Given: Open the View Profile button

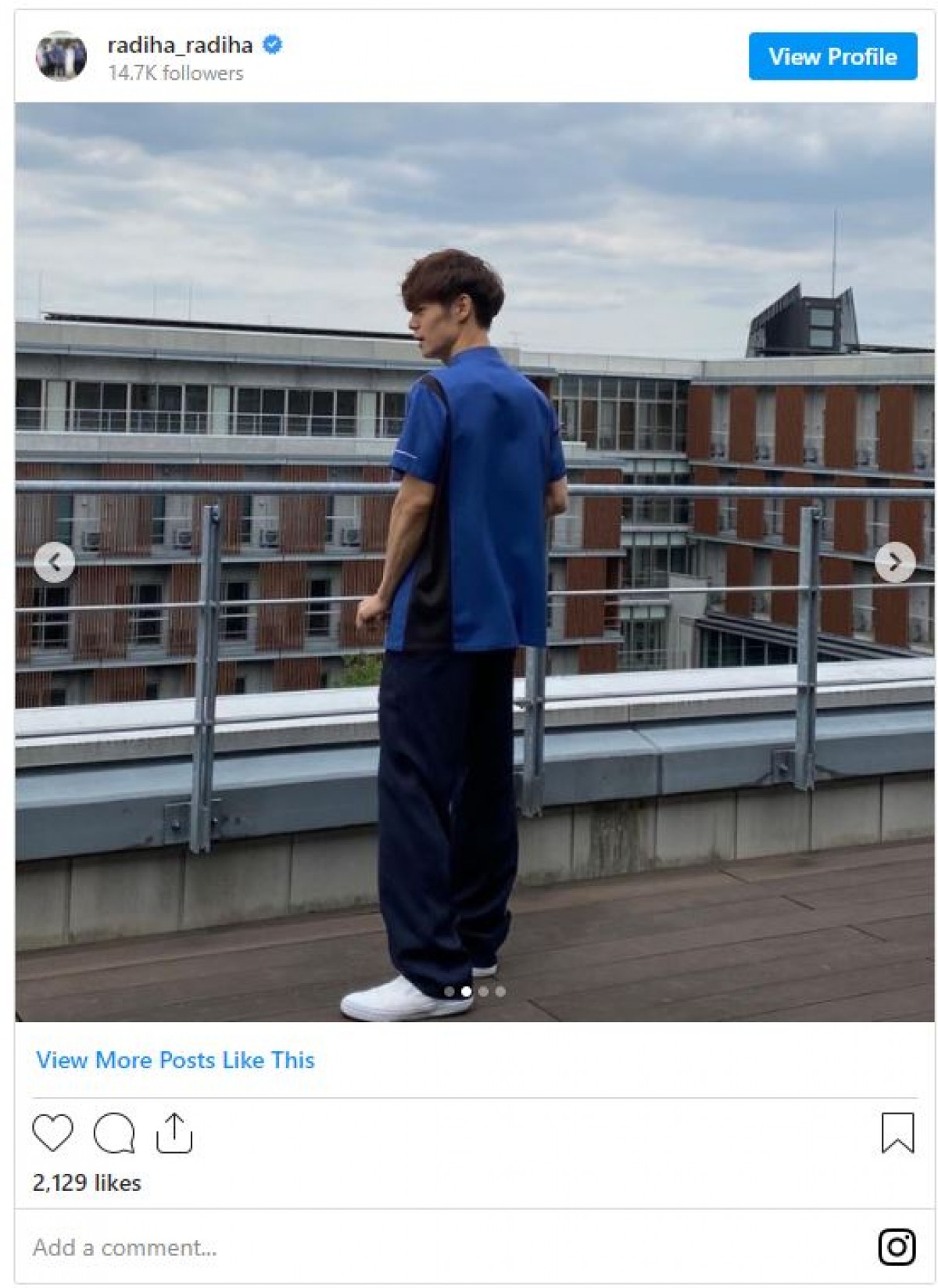Looking at the screenshot, I should 832,56.
